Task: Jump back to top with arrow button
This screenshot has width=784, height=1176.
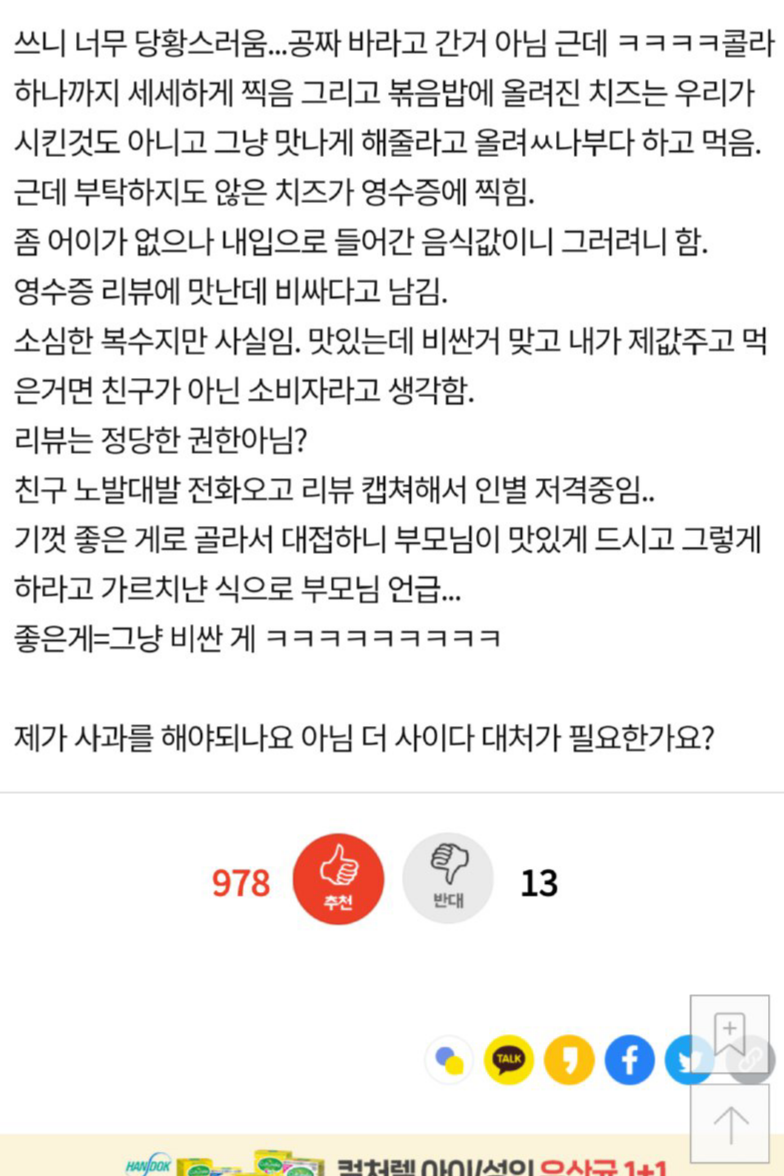Action: point(730,1124)
